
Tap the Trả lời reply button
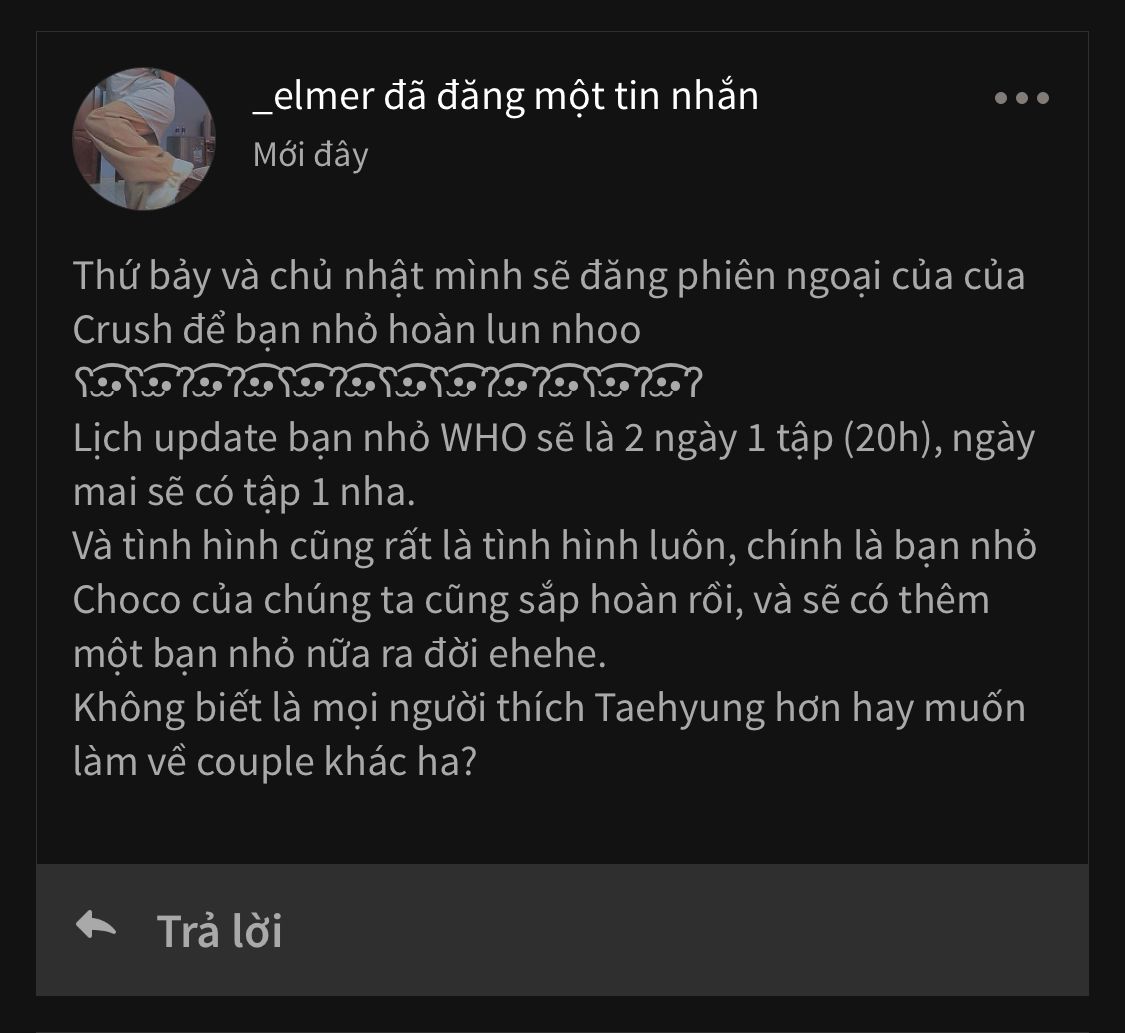(x=180, y=930)
